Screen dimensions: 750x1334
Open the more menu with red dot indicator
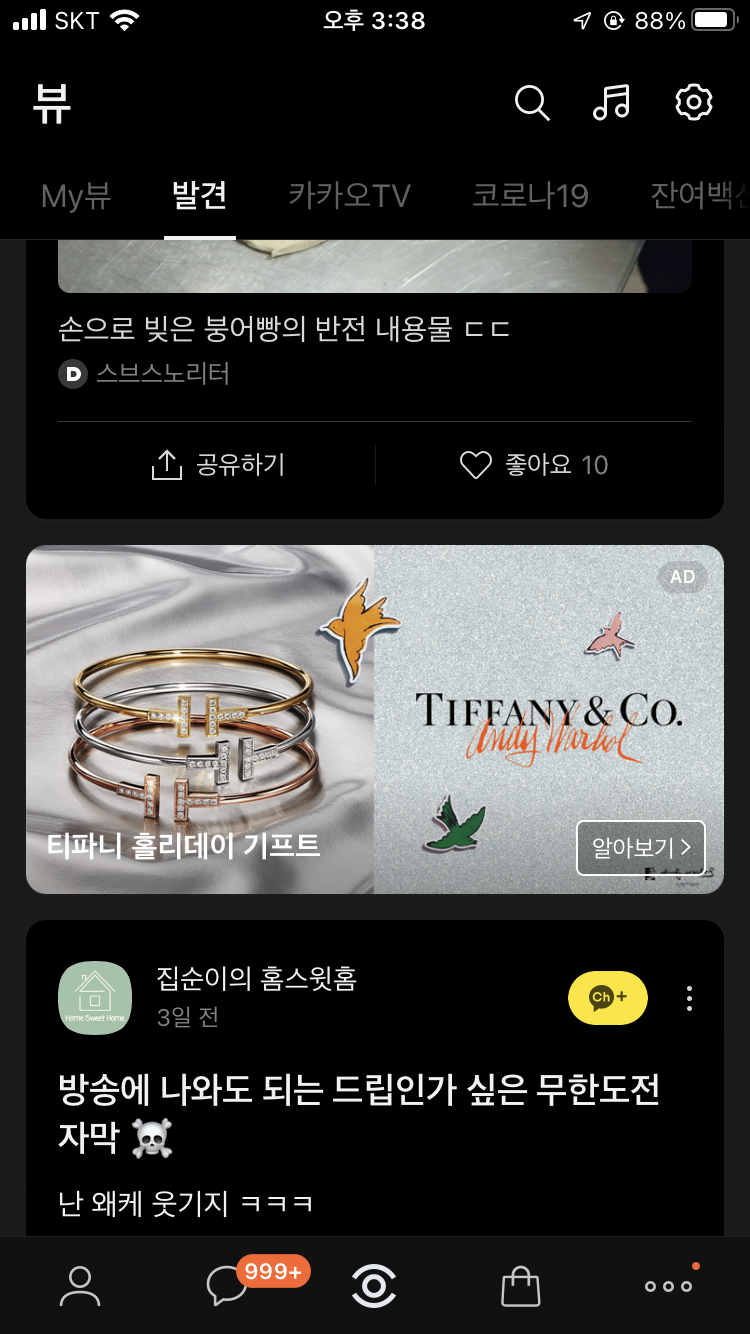pyautogui.click(x=668, y=1287)
